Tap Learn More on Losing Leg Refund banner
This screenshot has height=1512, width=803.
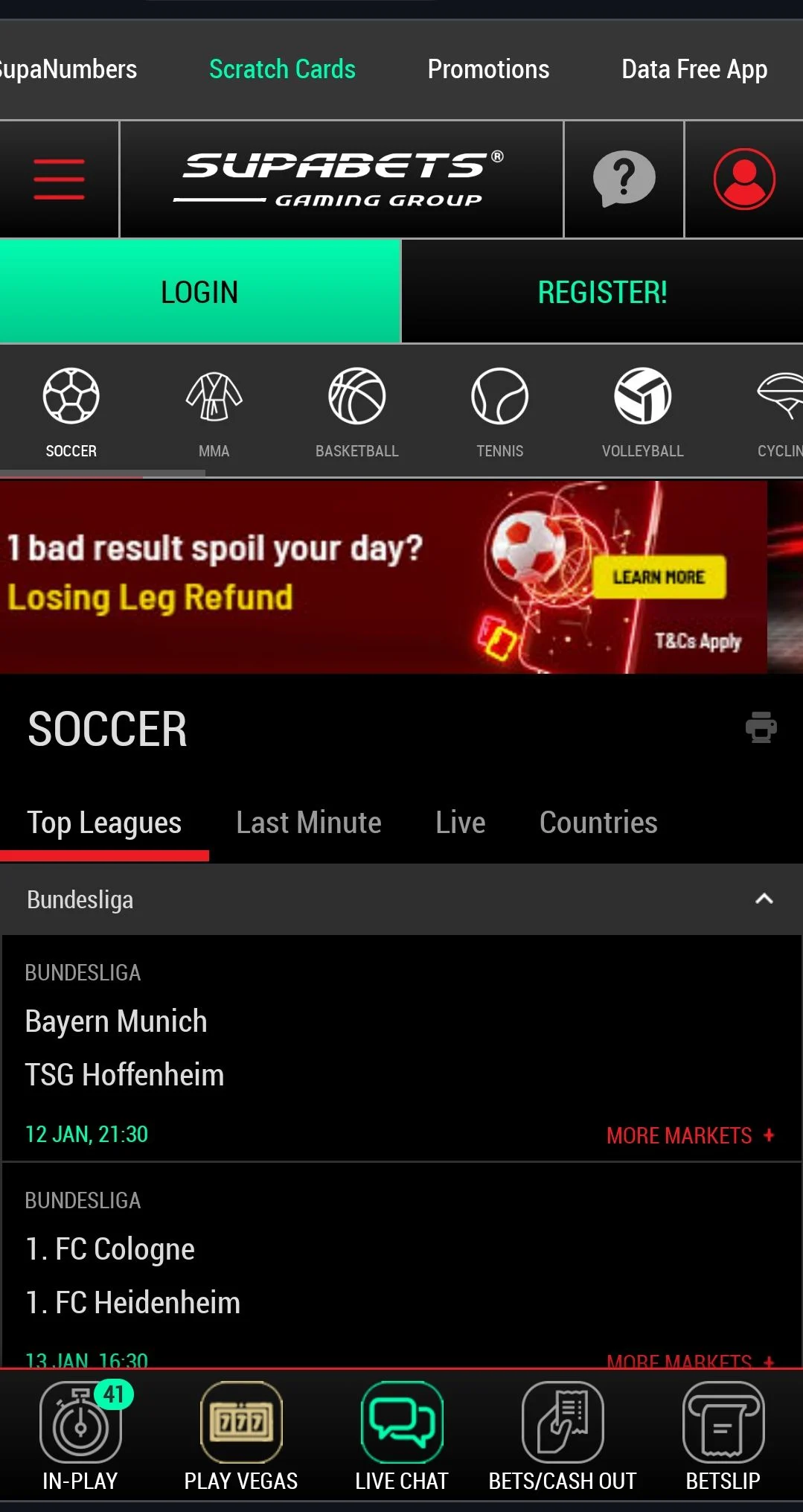coord(659,577)
